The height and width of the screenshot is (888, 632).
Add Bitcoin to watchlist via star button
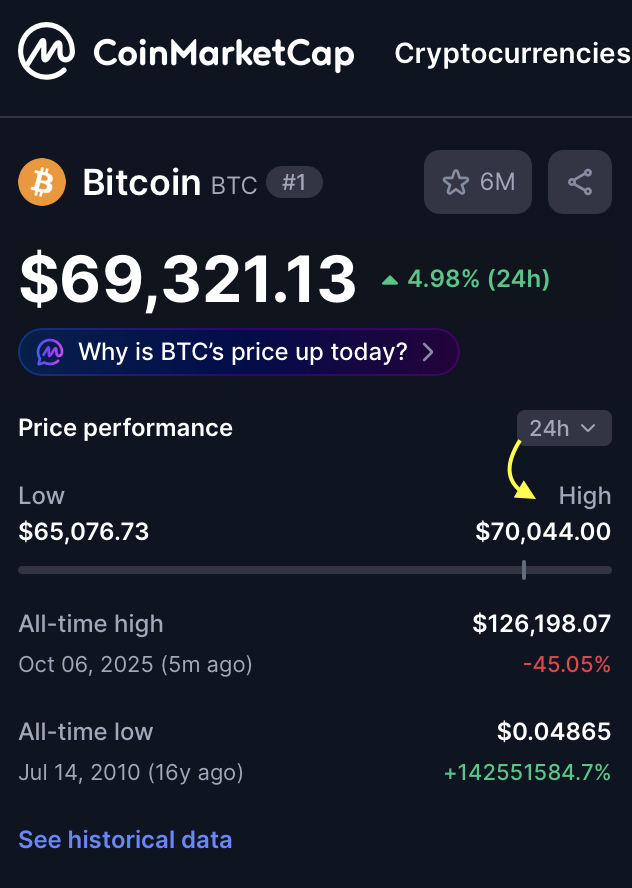tap(477, 182)
